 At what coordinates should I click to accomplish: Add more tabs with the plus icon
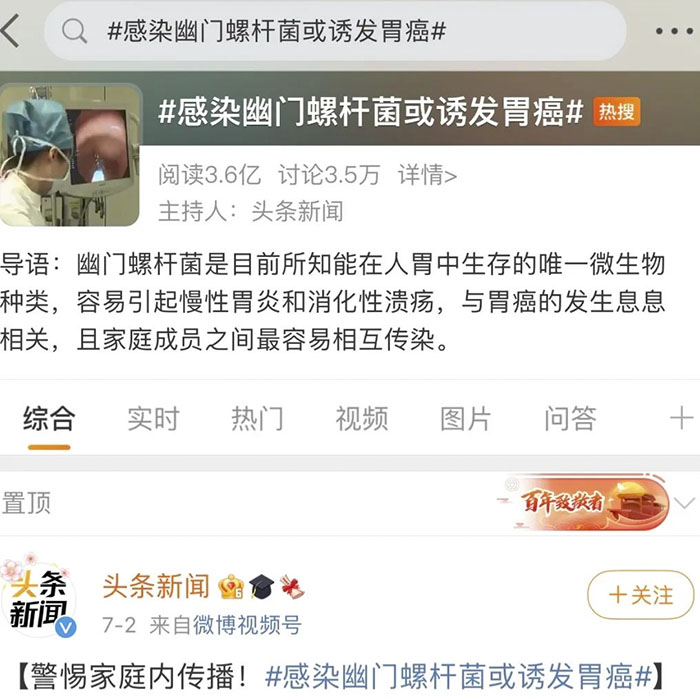tap(680, 418)
